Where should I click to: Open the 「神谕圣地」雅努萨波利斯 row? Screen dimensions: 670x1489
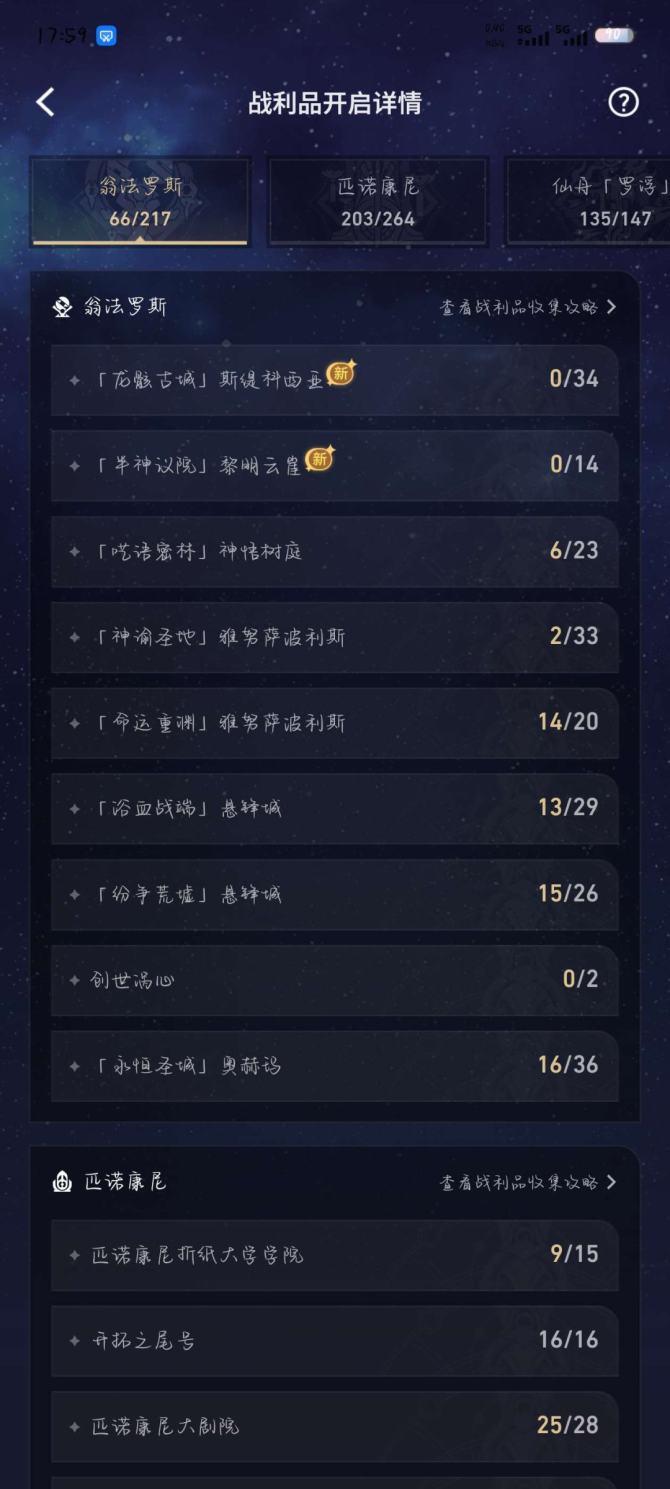(334, 637)
